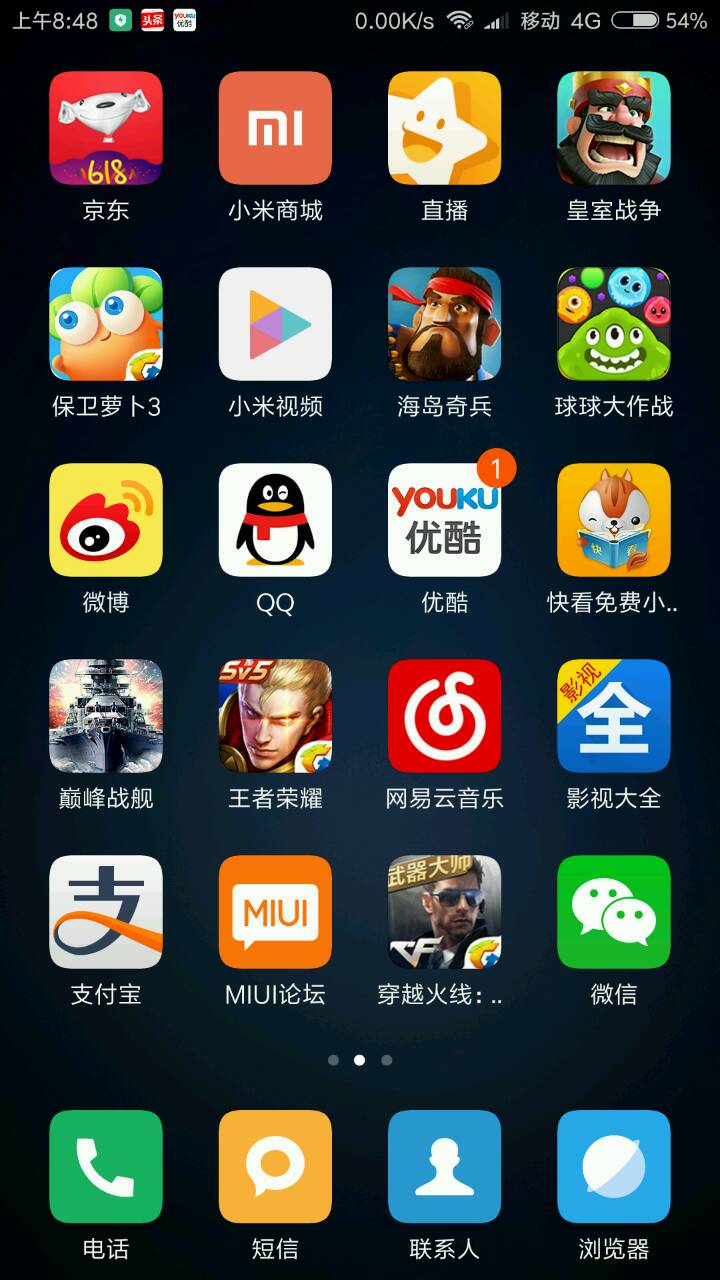This screenshot has width=720, height=1280.
Task: Launch the 浏览器 browser
Action: tap(613, 1166)
